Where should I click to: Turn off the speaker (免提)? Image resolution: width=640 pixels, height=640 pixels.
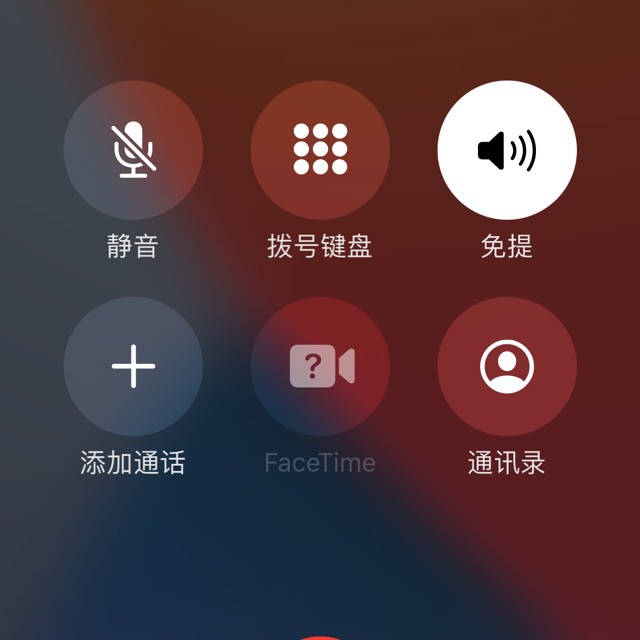pos(507,150)
